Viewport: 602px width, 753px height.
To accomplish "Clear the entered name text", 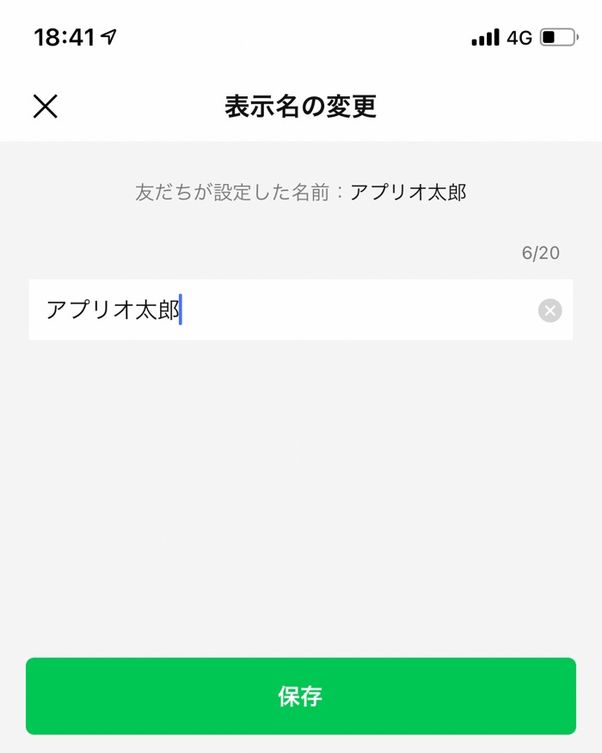I will point(550,311).
